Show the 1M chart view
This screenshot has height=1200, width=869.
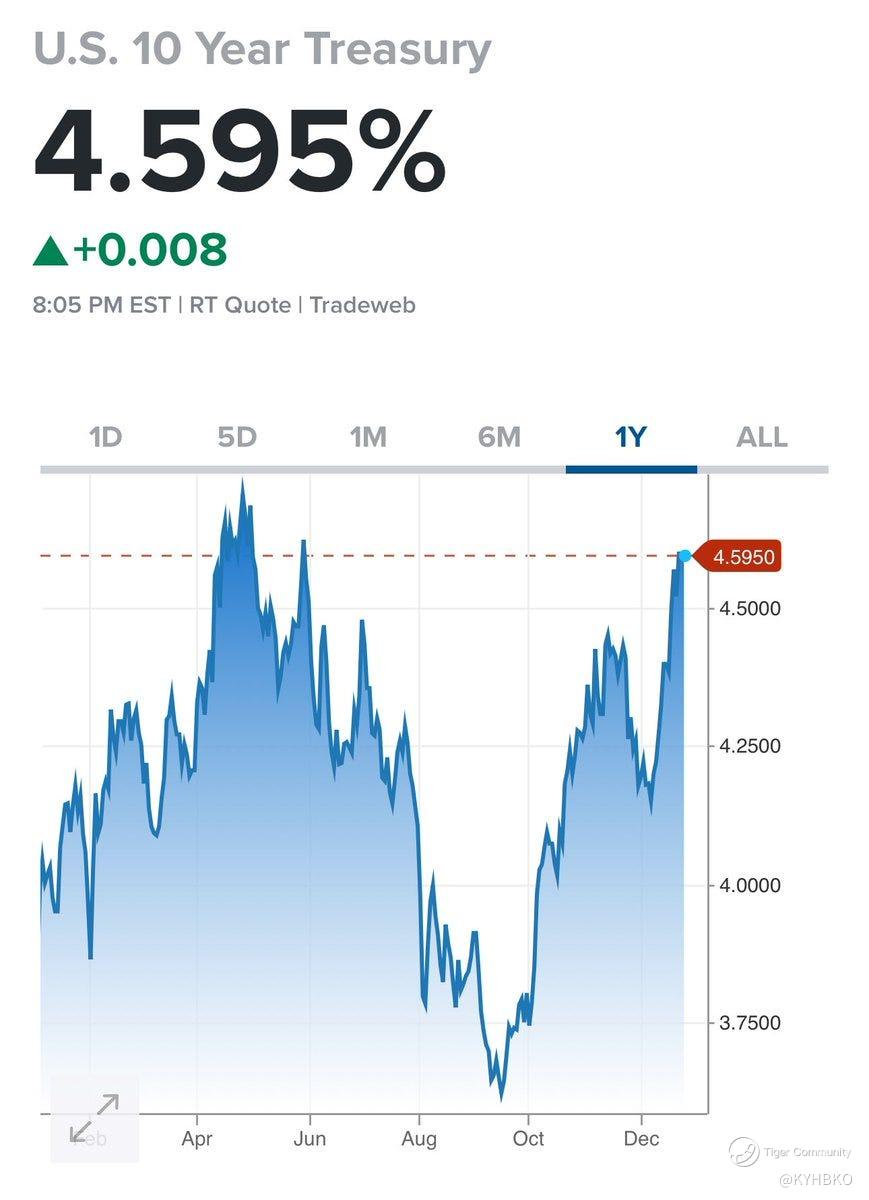[368, 437]
